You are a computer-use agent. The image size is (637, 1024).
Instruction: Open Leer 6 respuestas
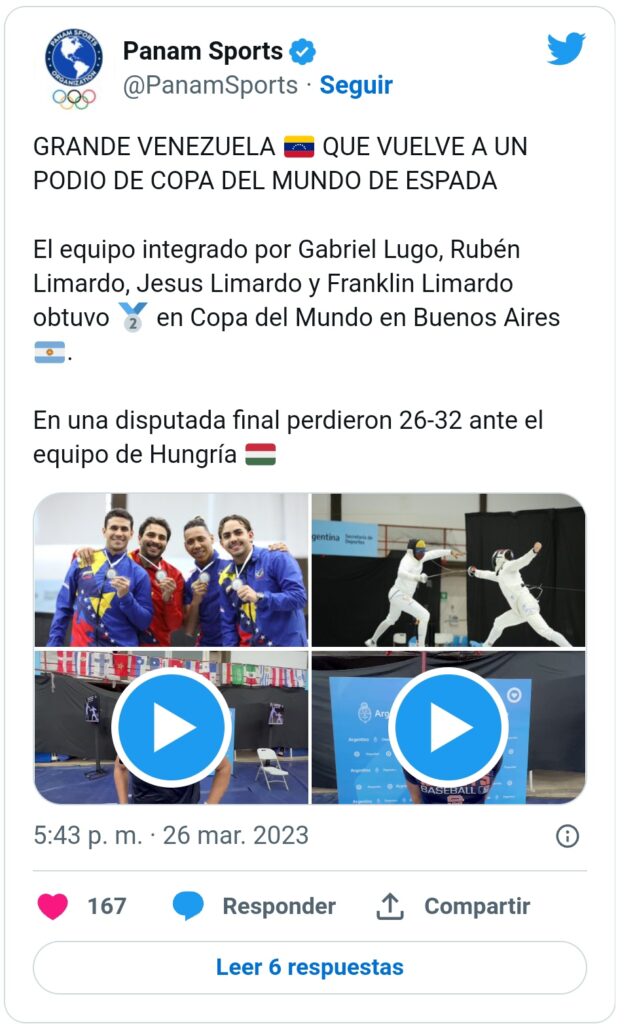(310, 967)
